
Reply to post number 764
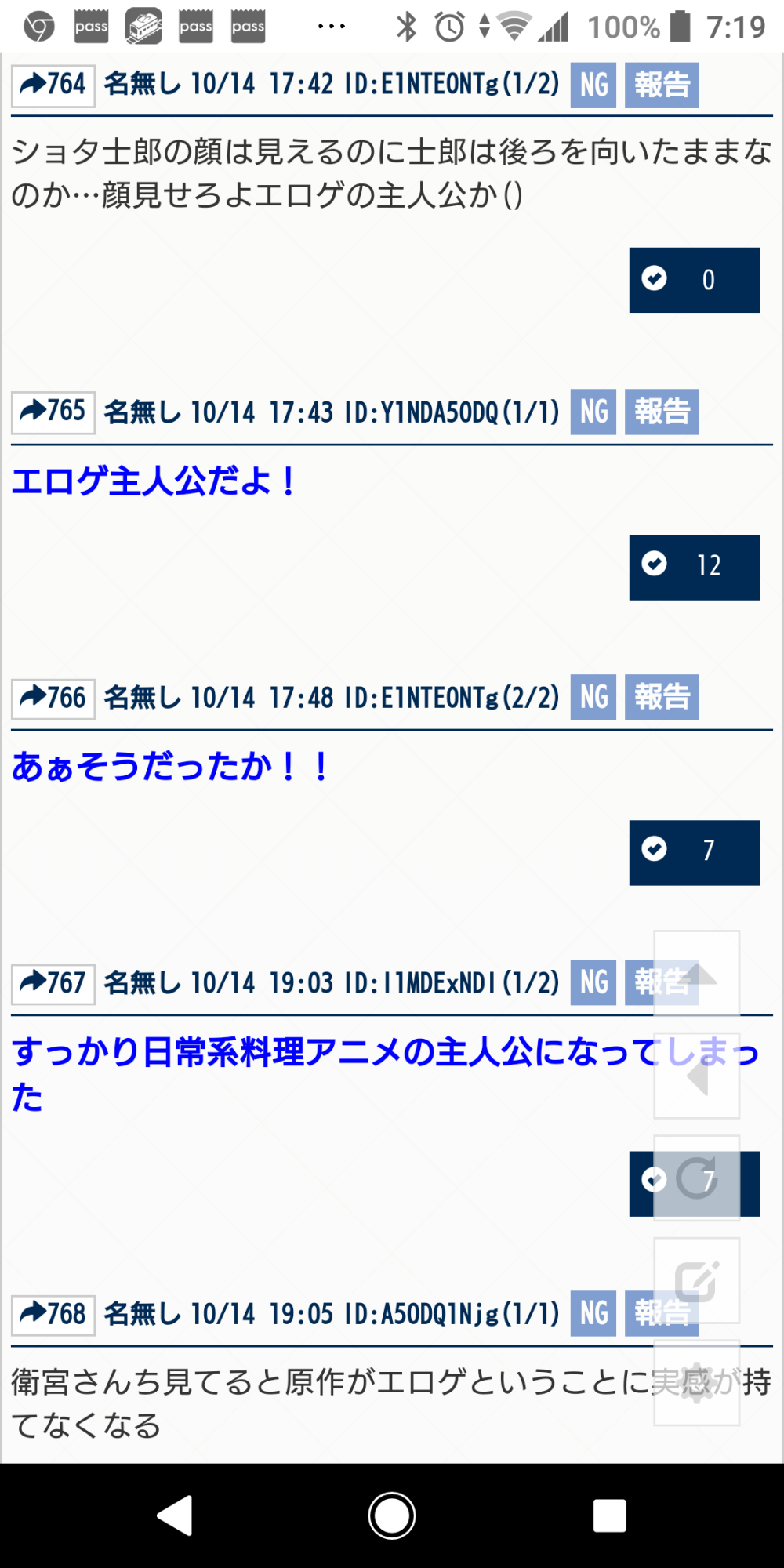[x=53, y=85]
